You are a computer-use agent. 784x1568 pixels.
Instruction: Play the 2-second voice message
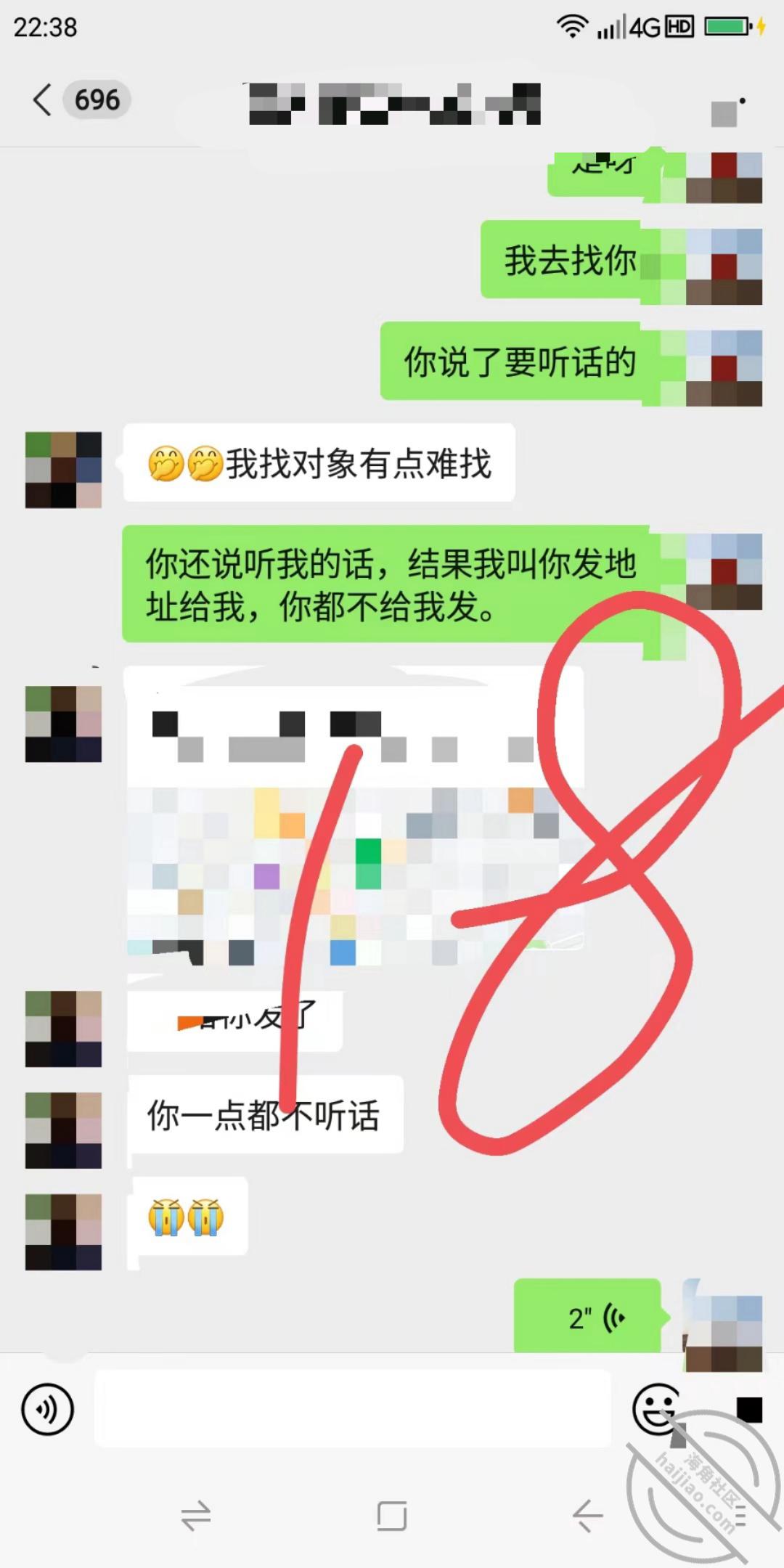(x=589, y=1317)
